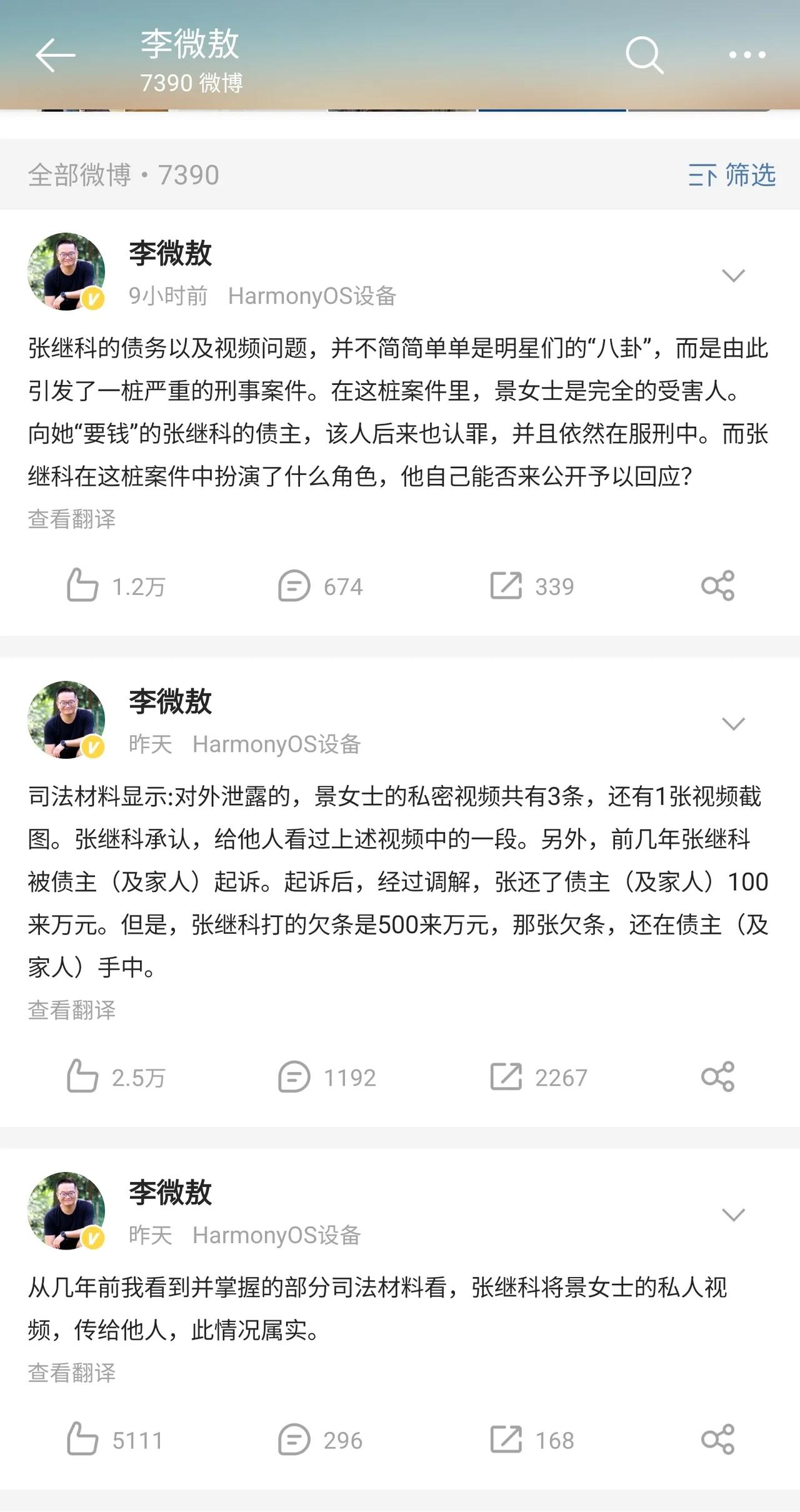Share the 此情况属实 post
The width and height of the screenshot is (800, 1512).
[x=717, y=1439]
